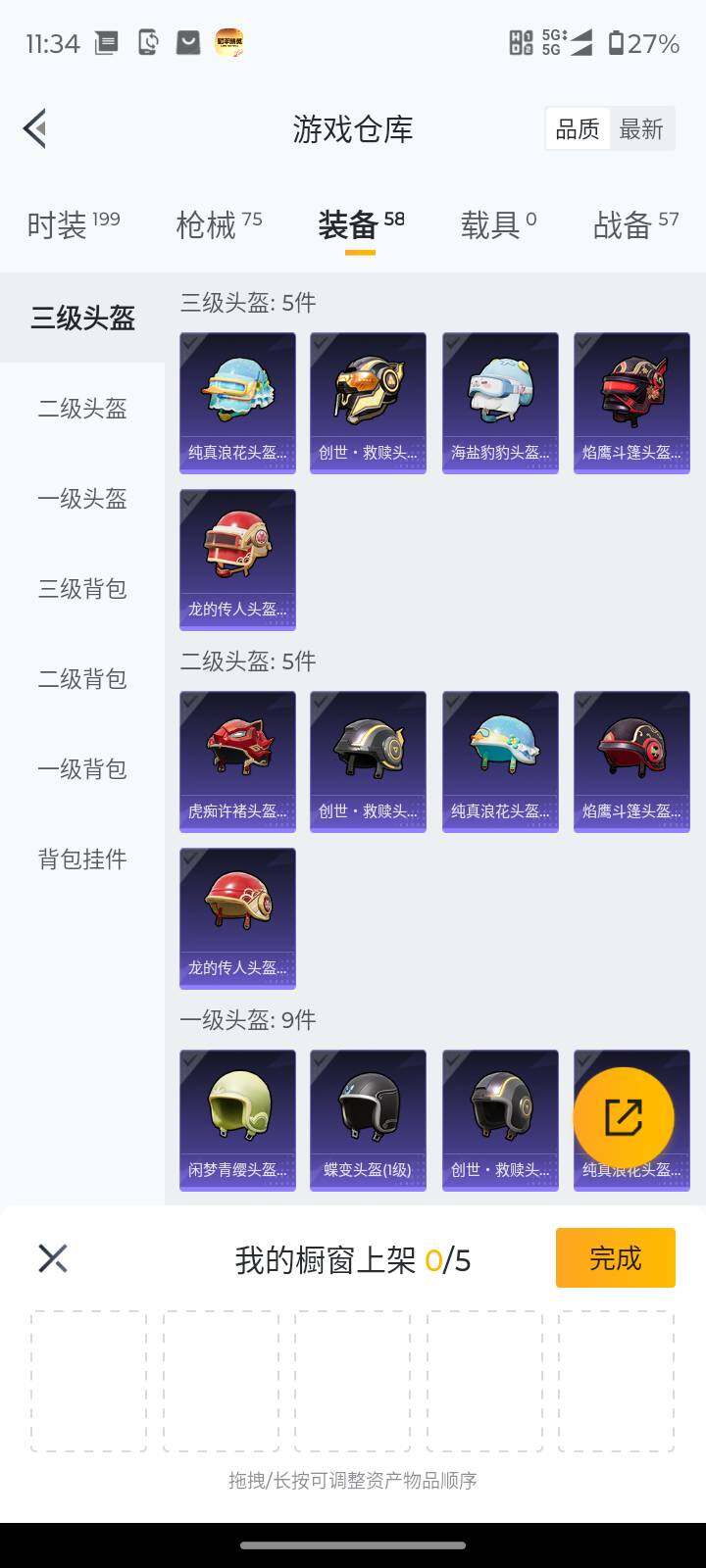This screenshot has height=1568, width=706.
Task: Show the 背包挂件 category
Action: 80,859
